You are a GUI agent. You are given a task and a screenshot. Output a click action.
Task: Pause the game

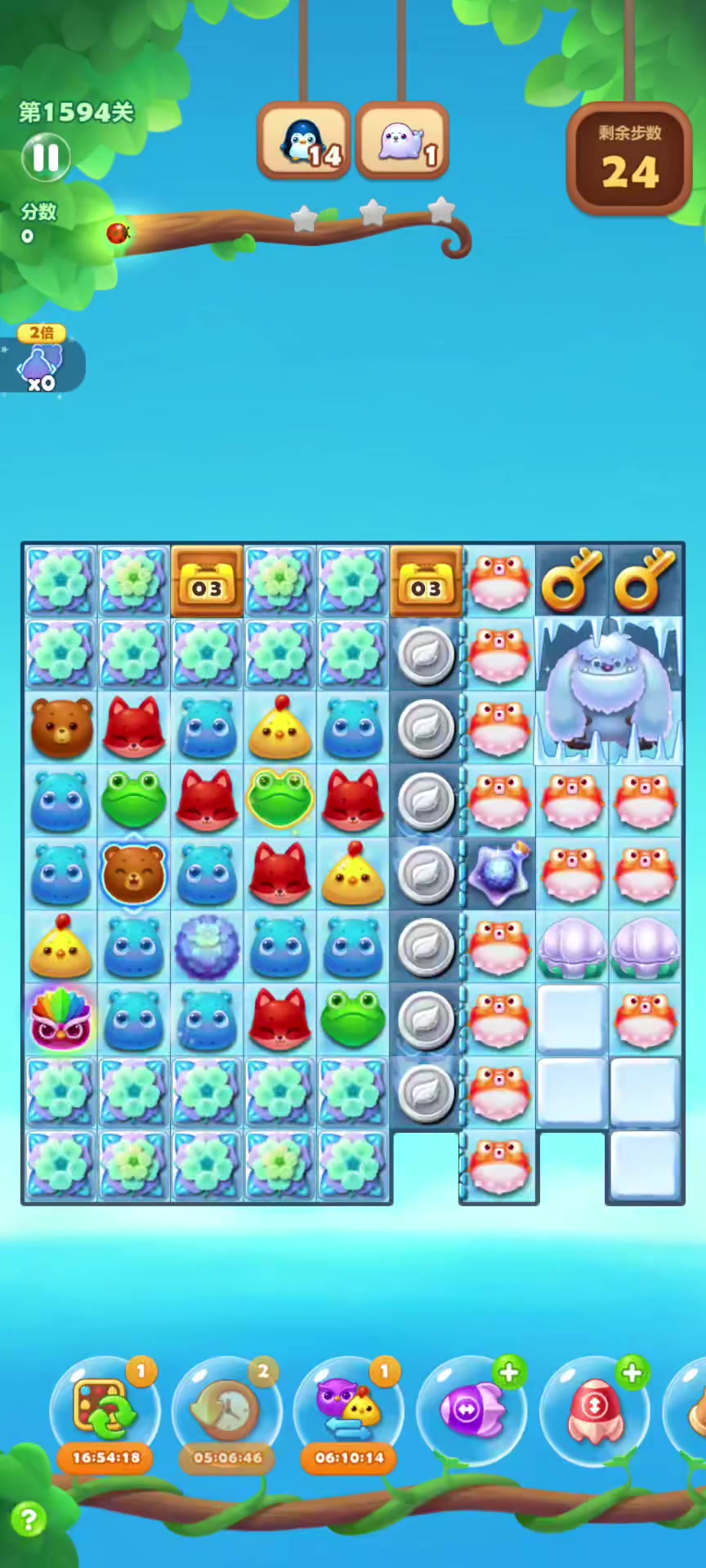pyautogui.click(x=46, y=158)
